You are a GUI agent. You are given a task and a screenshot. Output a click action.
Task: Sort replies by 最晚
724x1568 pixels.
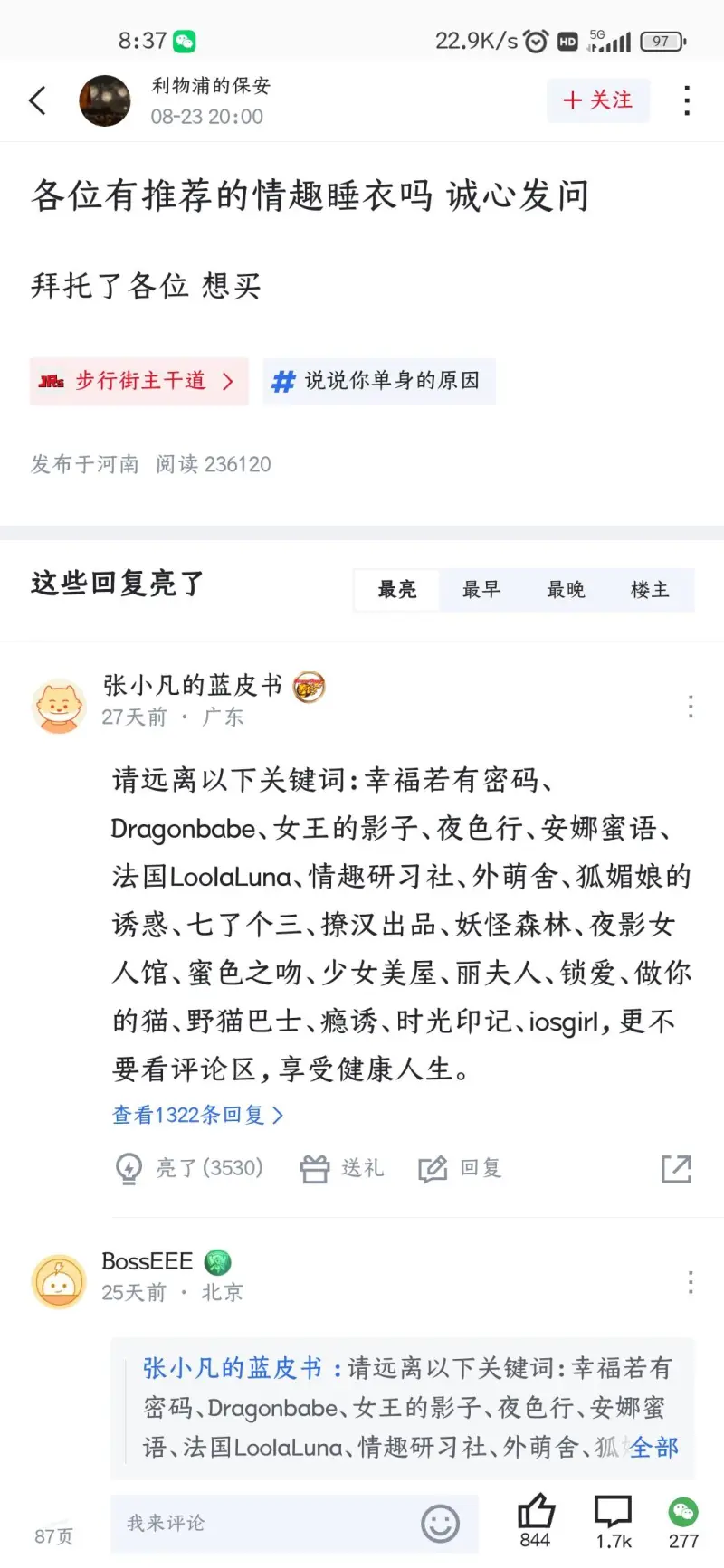tap(566, 590)
